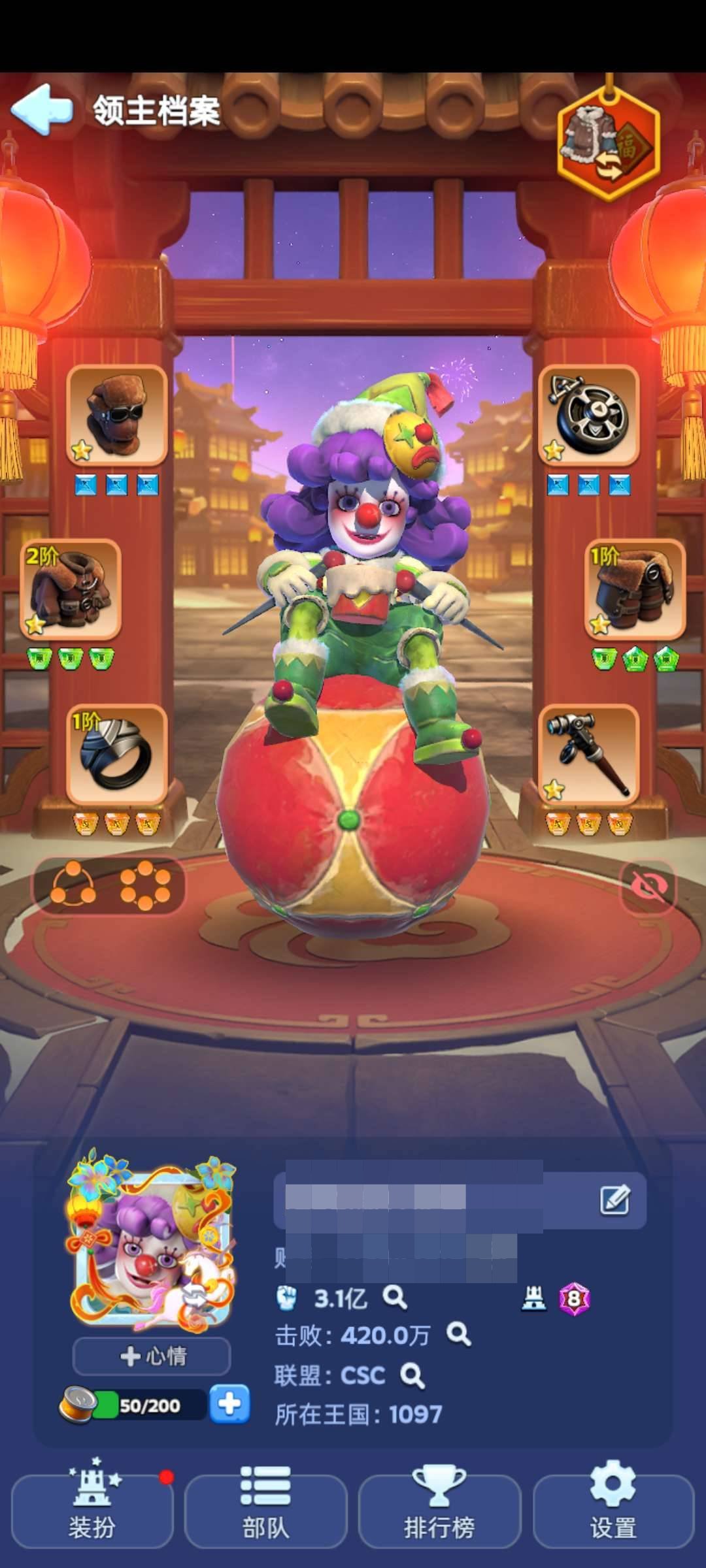Screen dimensions: 706x1568
Task: View kill details next to 击败 420.0万
Action: click(x=458, y=1333)
